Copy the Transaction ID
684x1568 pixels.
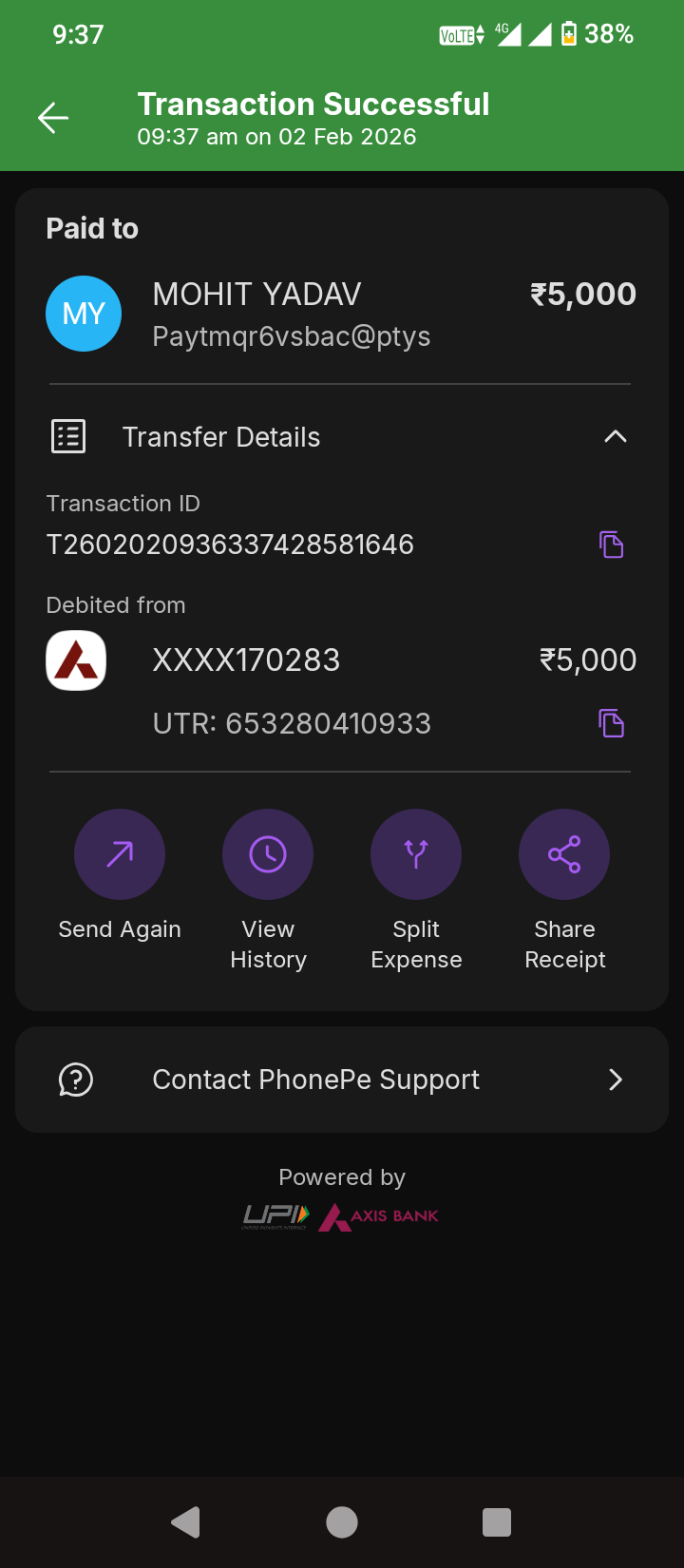click(611, 545)
